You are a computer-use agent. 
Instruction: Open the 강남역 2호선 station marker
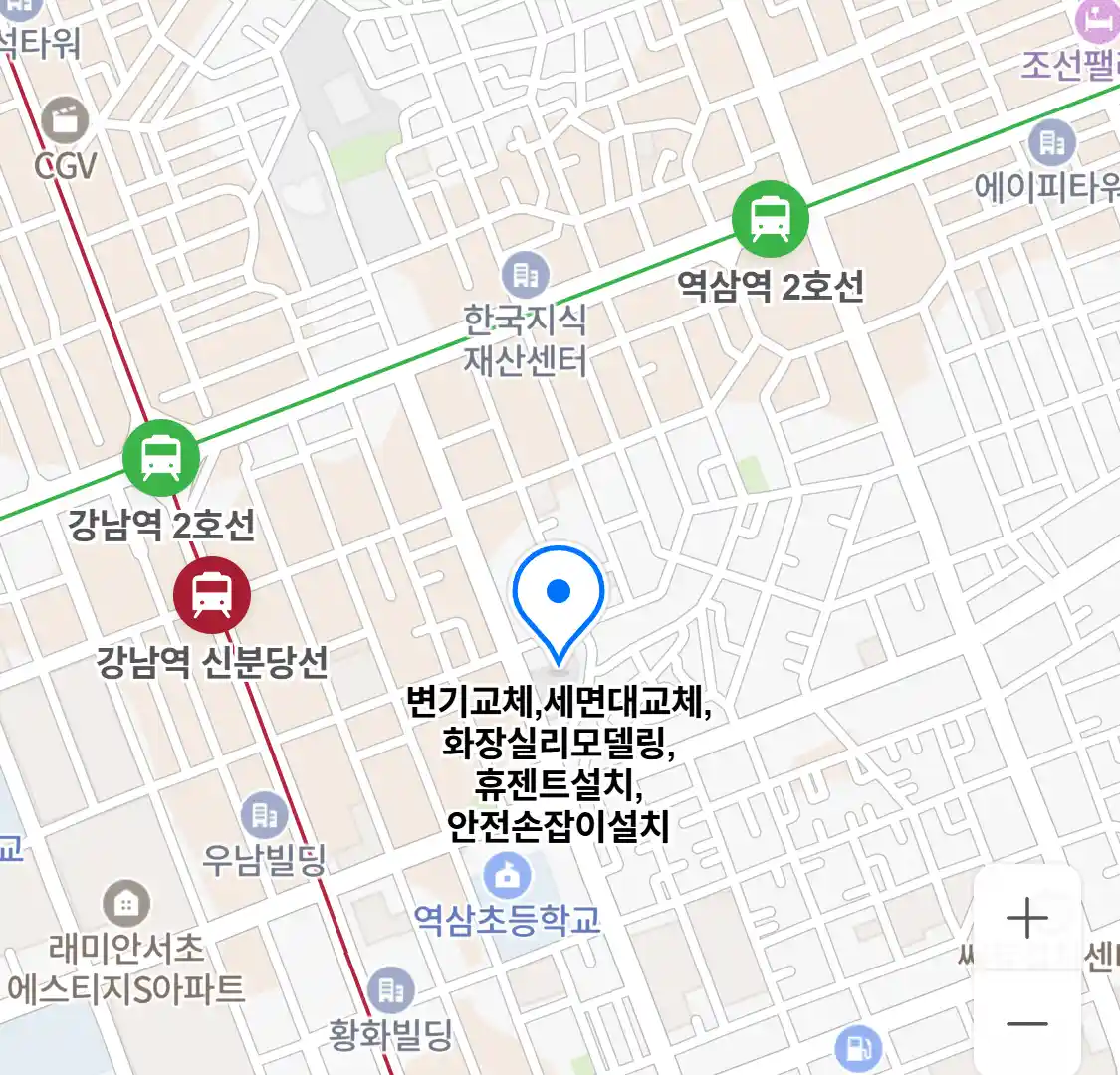(161, 458)
